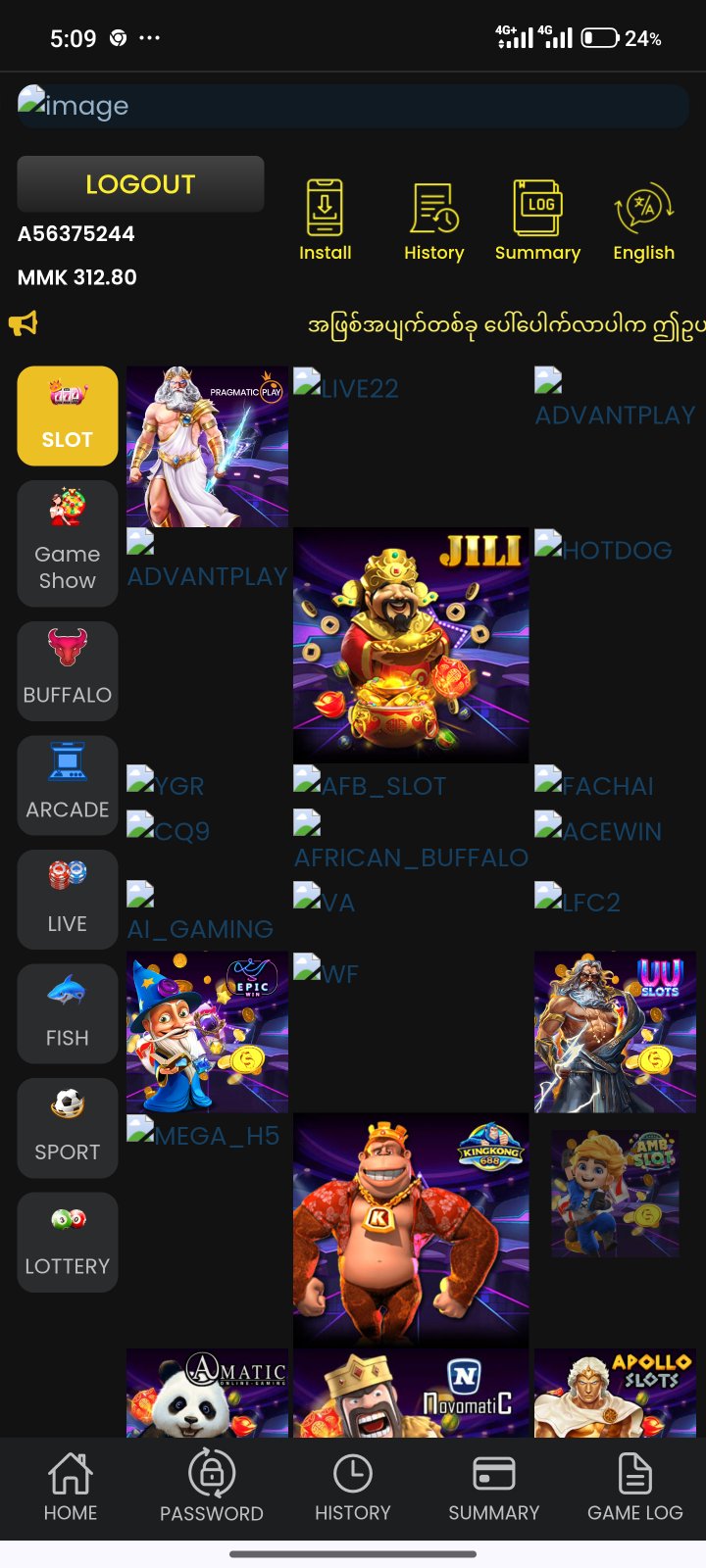The width and height of the screenshot is (706, 1568).
Task: Open the History icon at top
Action: (x=433, y=220)
